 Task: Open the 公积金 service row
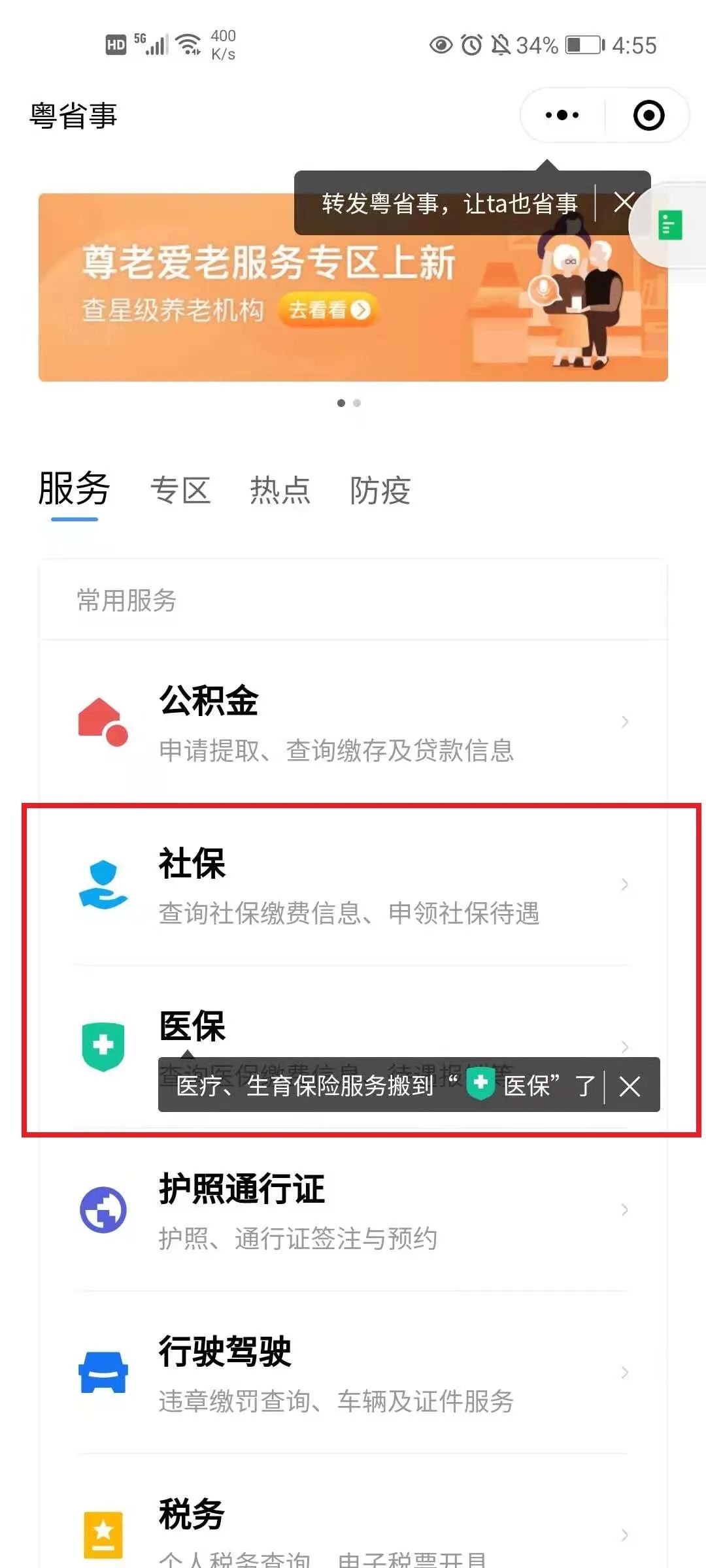coord(353,722)
